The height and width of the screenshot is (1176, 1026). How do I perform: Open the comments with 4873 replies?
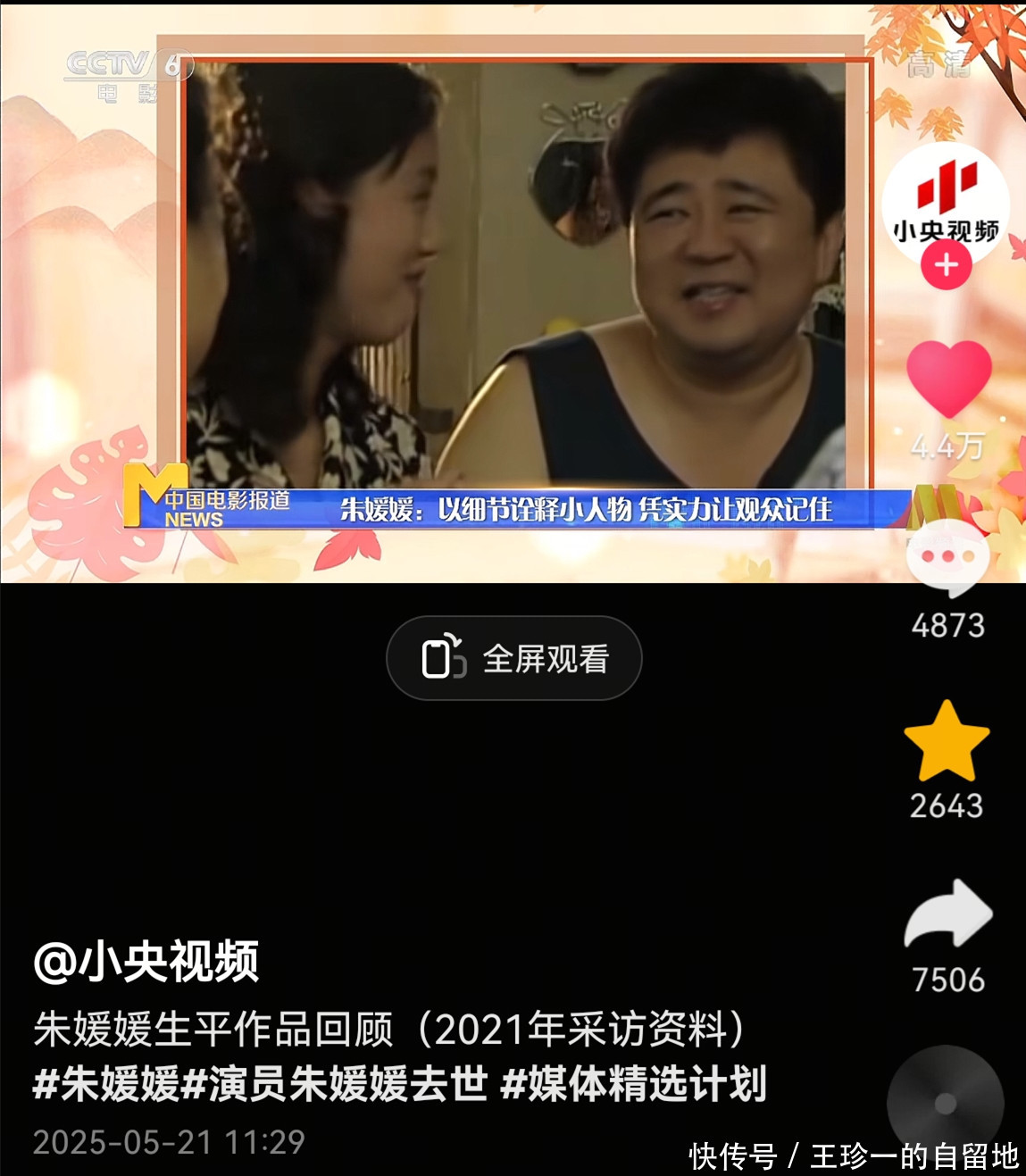point(947,559)
